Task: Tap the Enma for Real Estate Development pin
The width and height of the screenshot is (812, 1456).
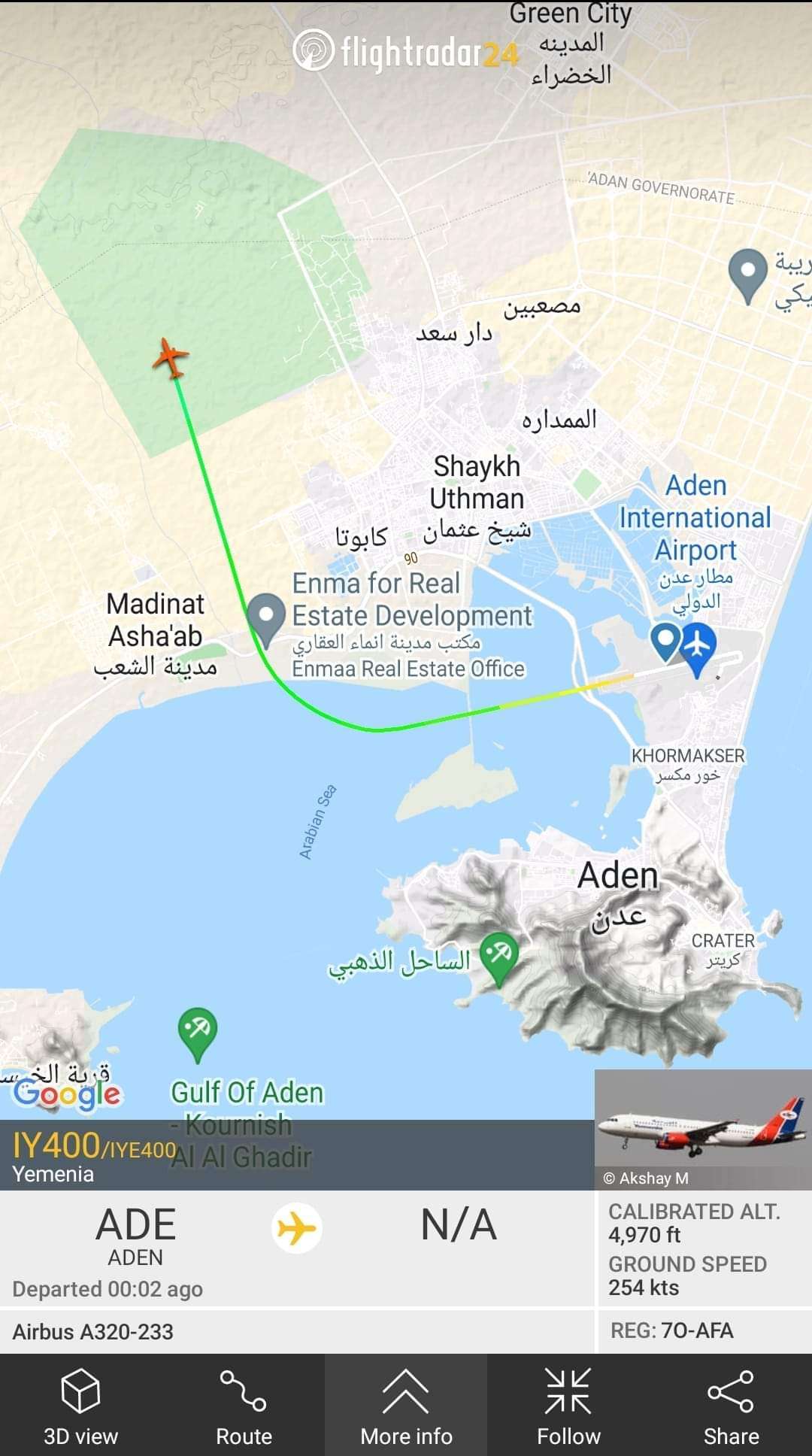Action: click(x=265, y=617)
